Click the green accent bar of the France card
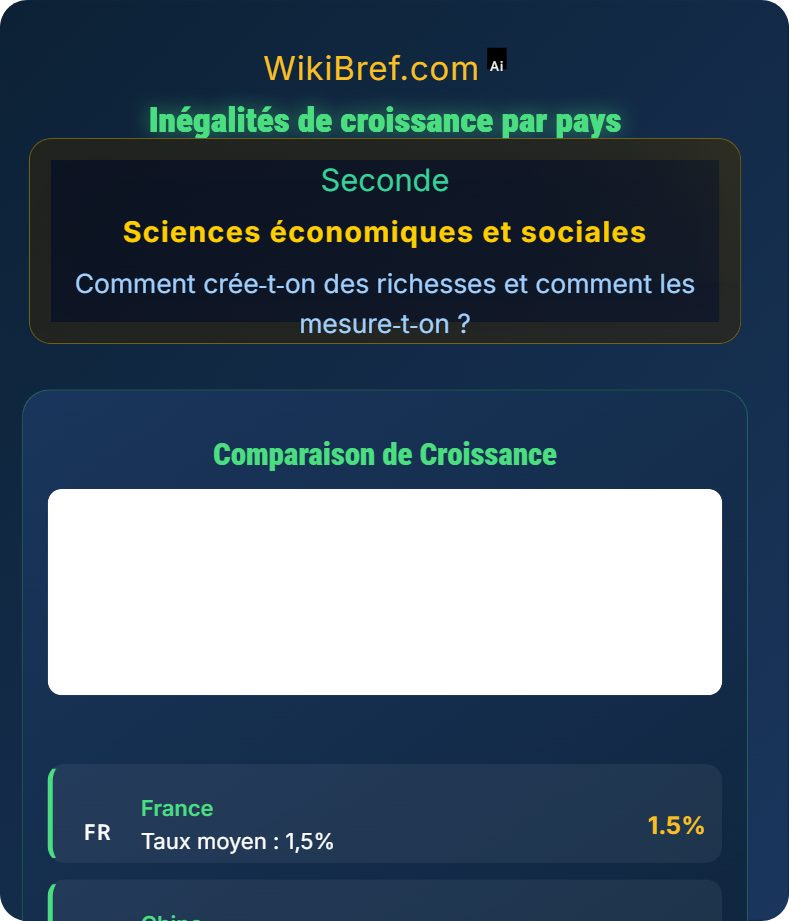Screen dimensions: 789x921 point(51,812)
